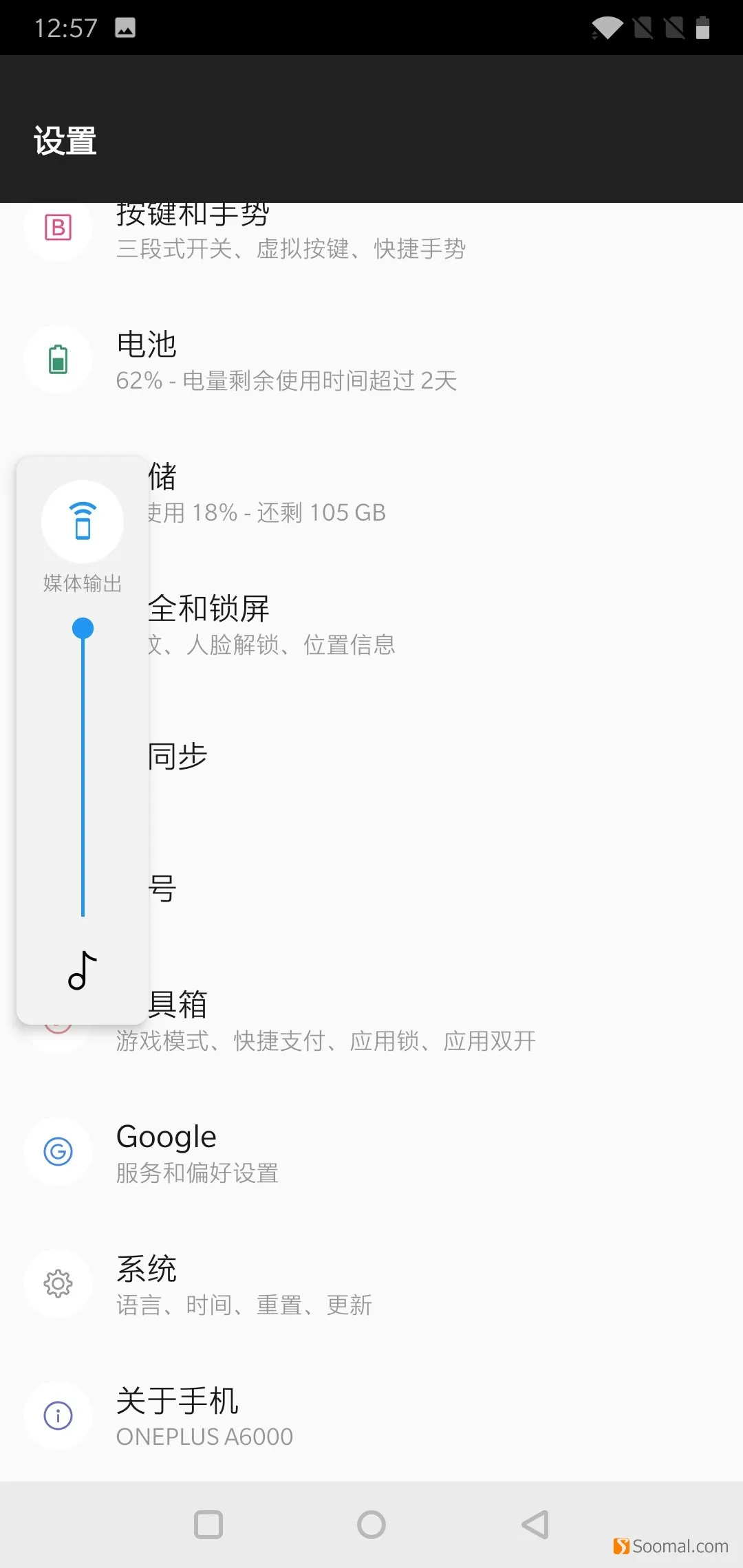
Task: Tap the media volume slider track
Action: [x=83, y=772]
